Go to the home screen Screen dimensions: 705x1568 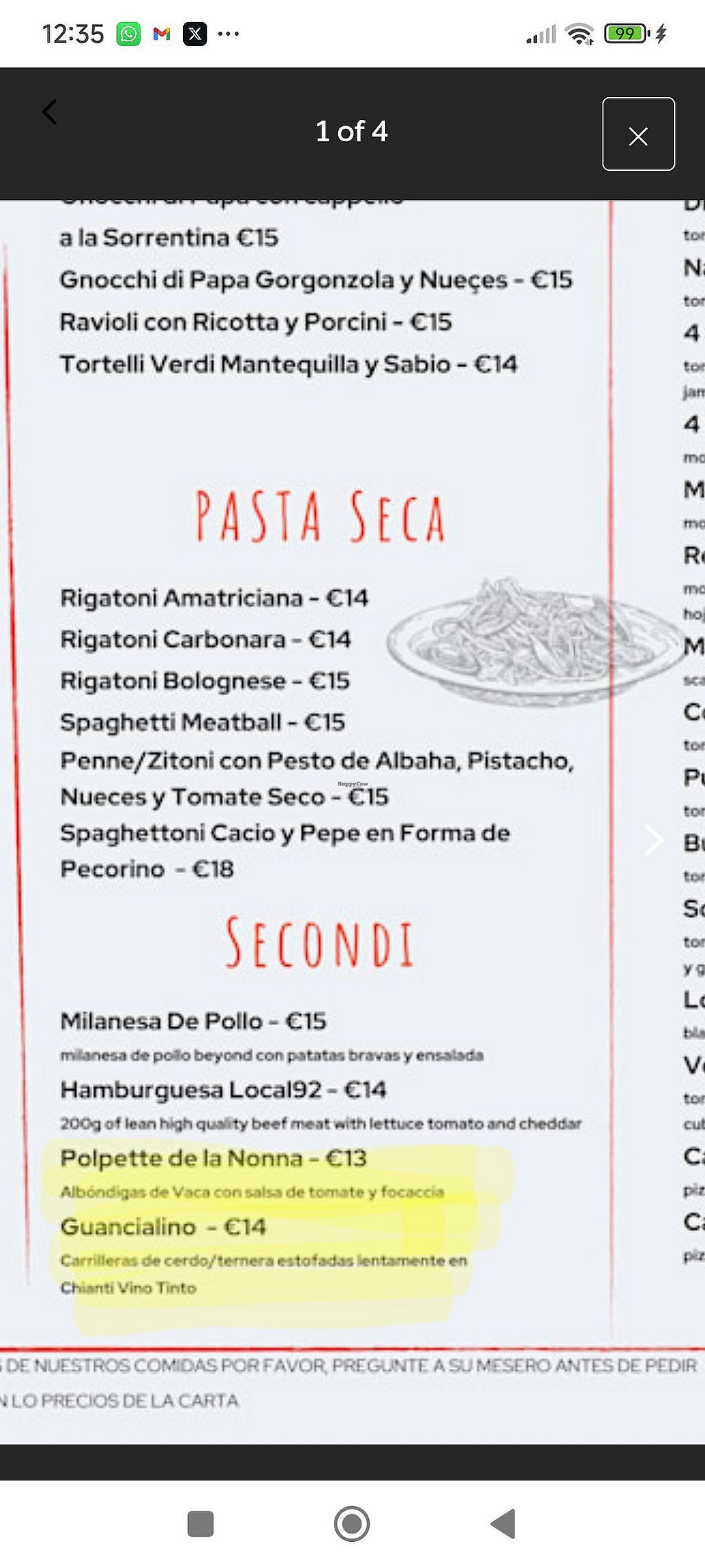pos(352,1523)
